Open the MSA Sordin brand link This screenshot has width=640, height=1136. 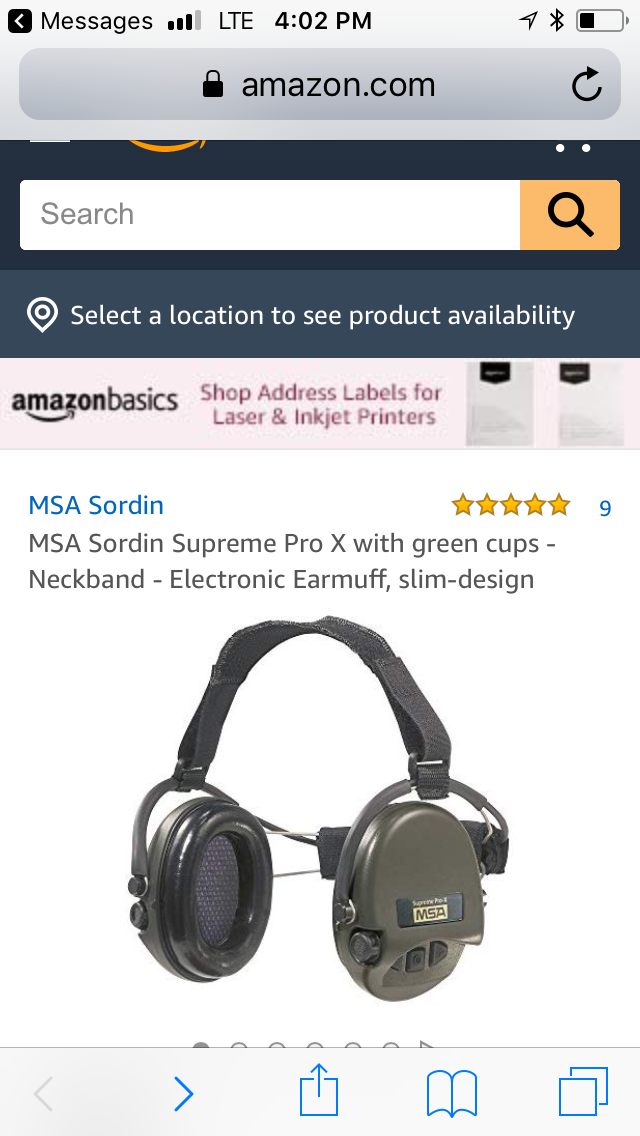(96, 505)
